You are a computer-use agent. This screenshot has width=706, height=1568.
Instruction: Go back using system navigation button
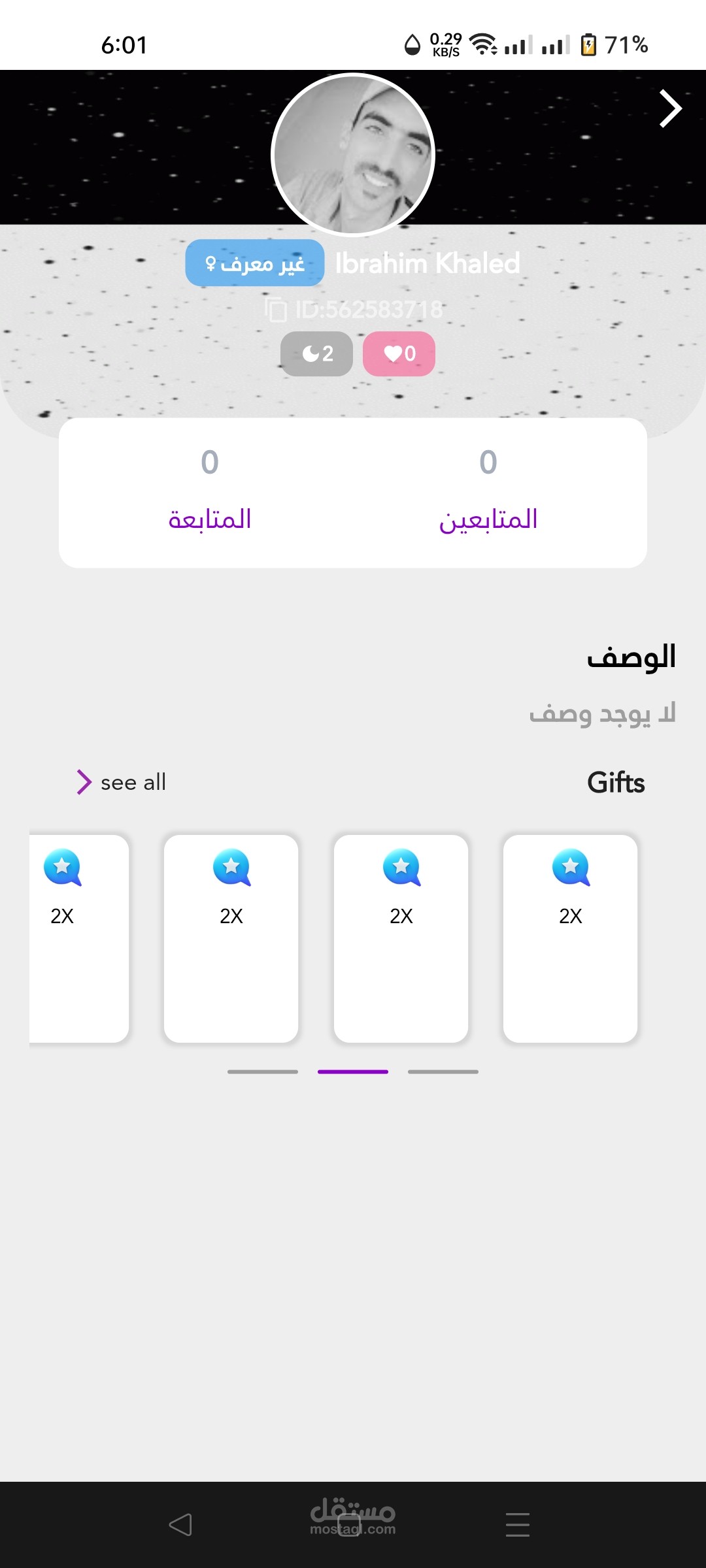[180, 1525]
